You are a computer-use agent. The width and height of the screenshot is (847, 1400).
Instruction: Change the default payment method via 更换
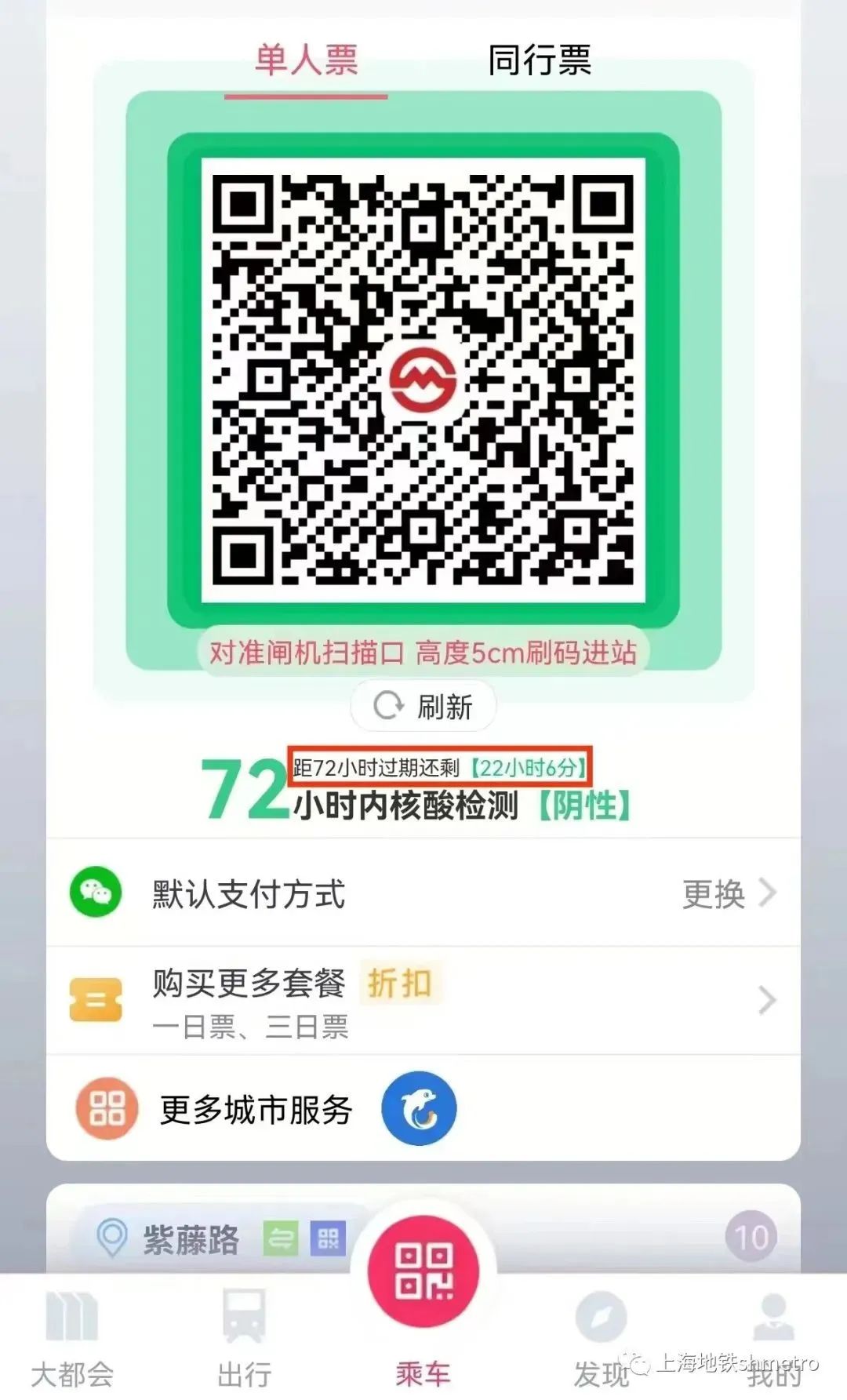point(727,893)
